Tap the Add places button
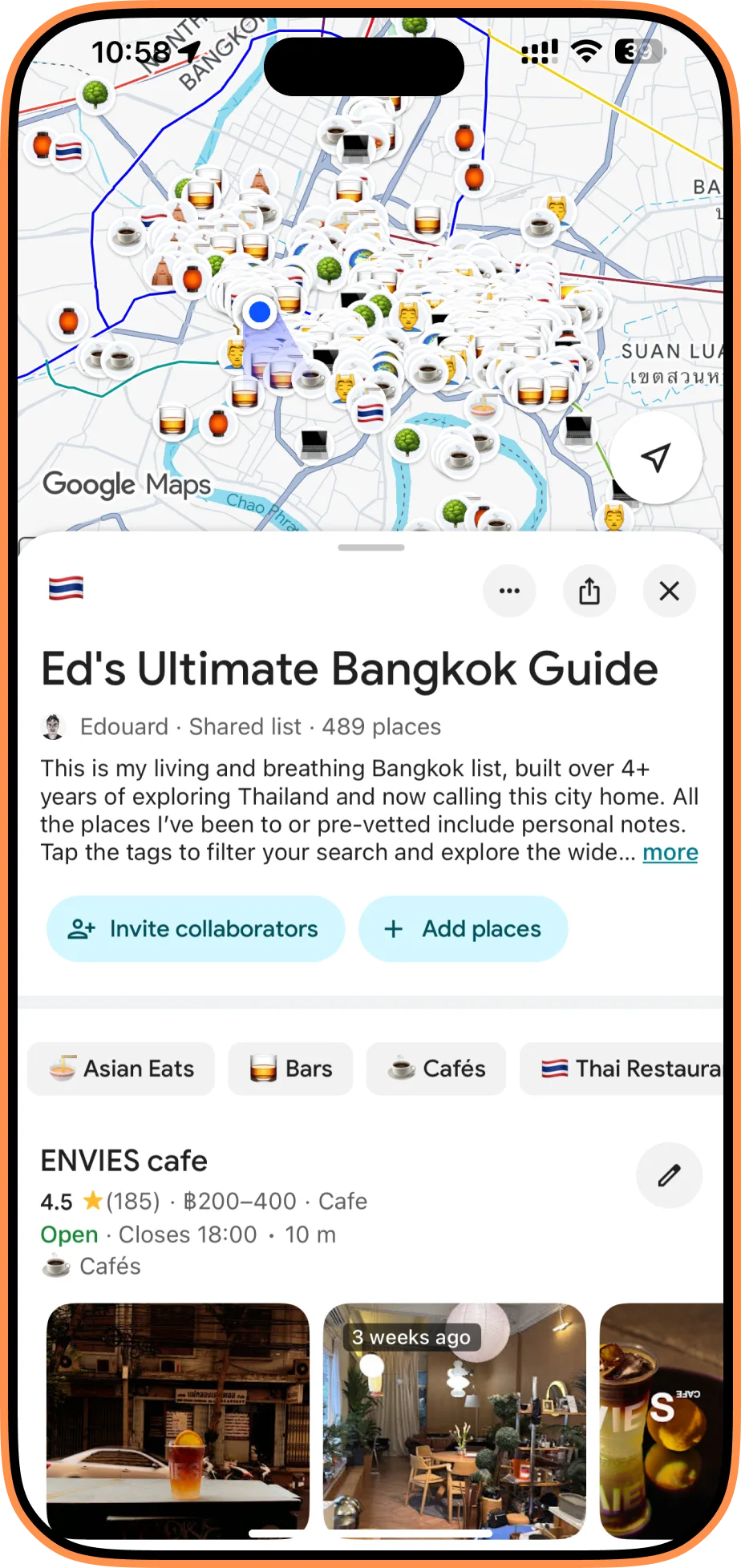 [x=463, y=928]
